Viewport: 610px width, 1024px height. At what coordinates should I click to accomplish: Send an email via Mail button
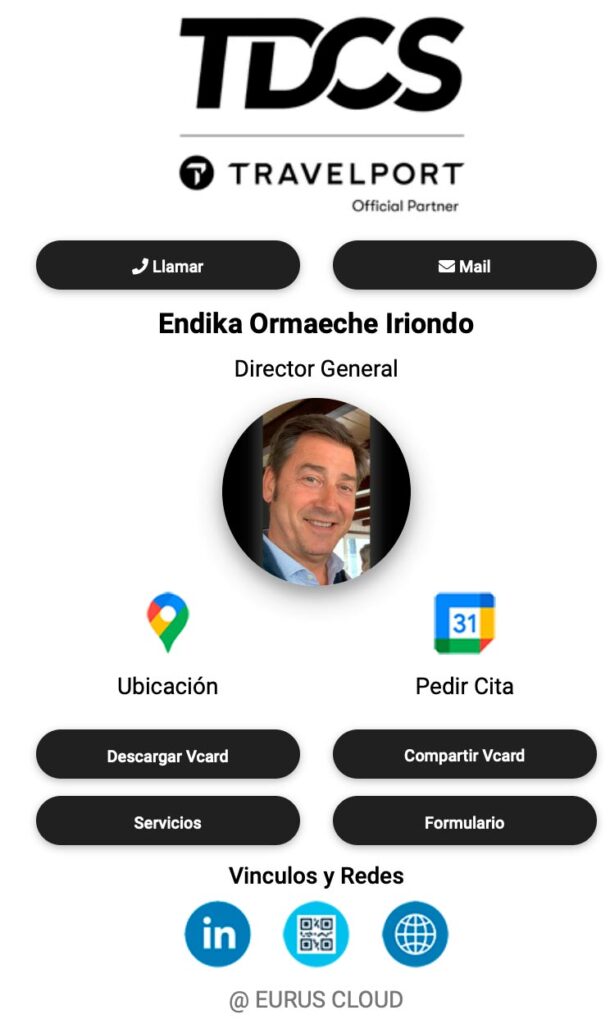[464, 266]
